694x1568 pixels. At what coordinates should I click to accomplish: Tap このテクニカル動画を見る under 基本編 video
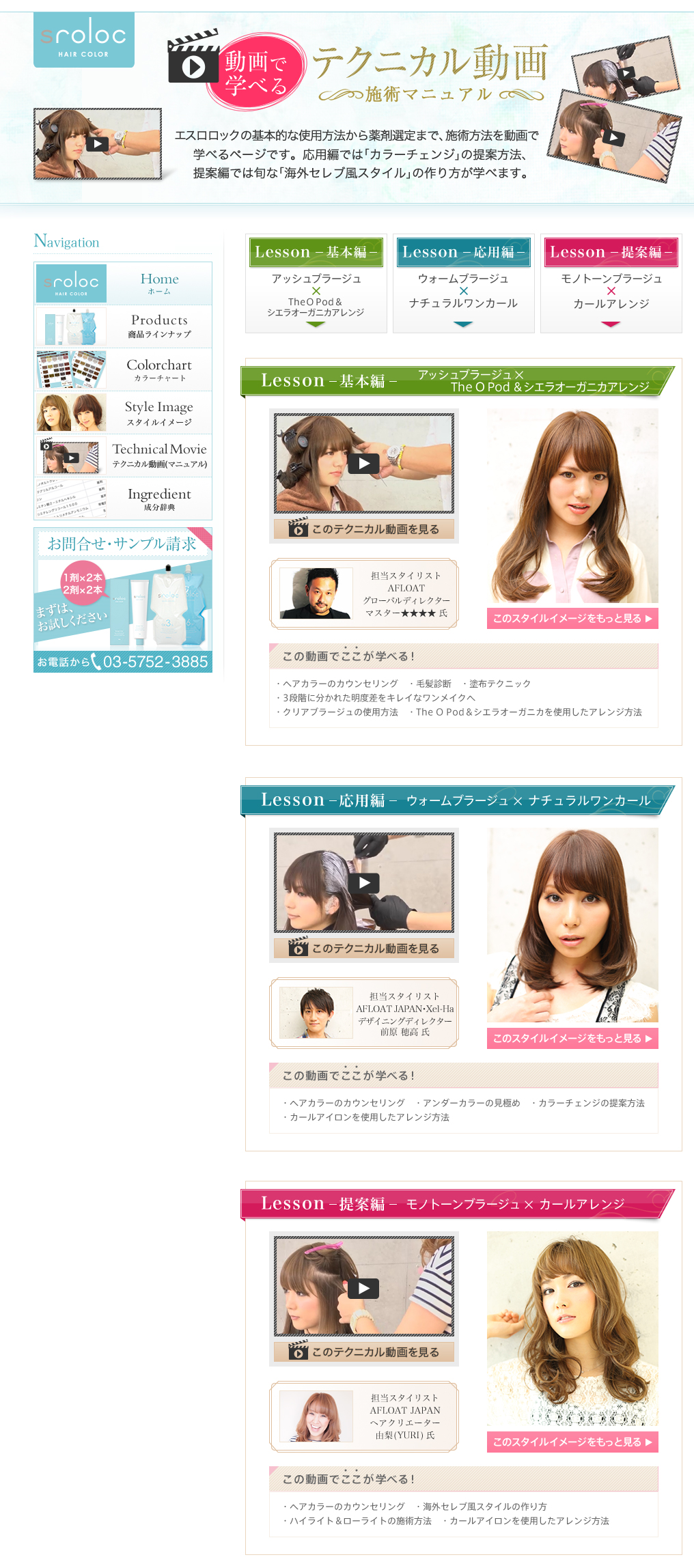pyautogui.click(x=363, y=529)
